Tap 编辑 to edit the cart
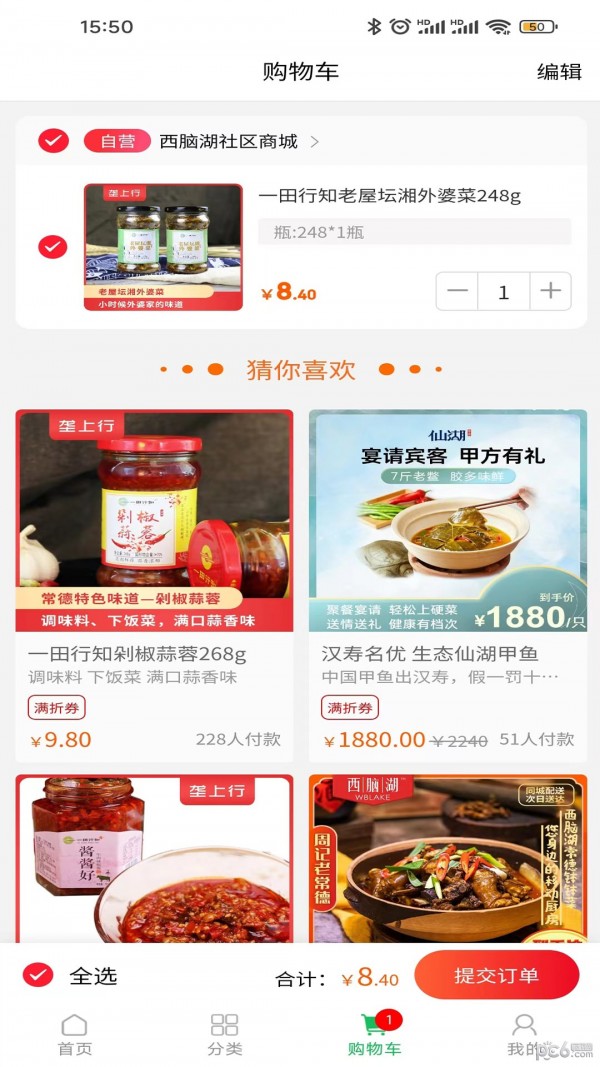 click(x=559, y=71)
